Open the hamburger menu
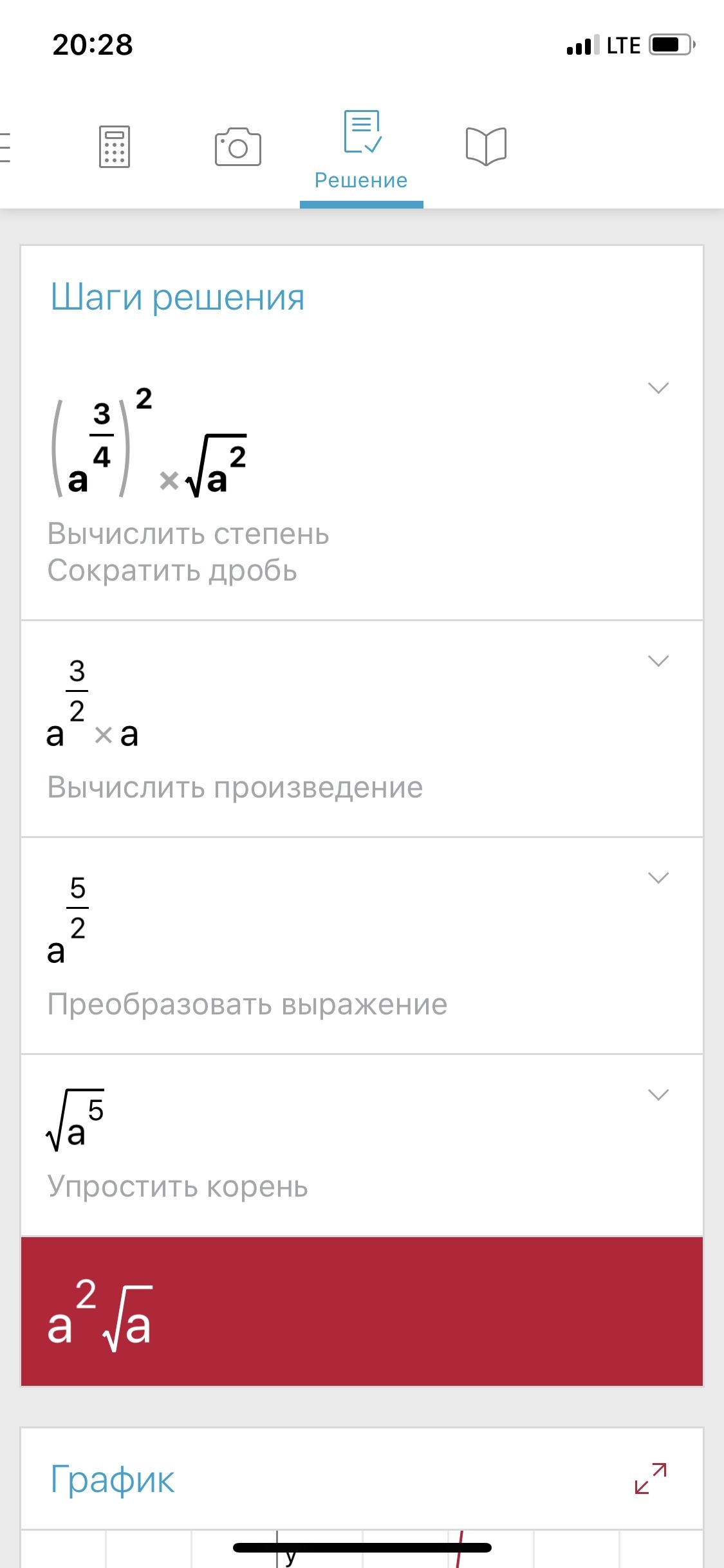This screenshot has width=724, height=1568. click(x=5, y=147)
